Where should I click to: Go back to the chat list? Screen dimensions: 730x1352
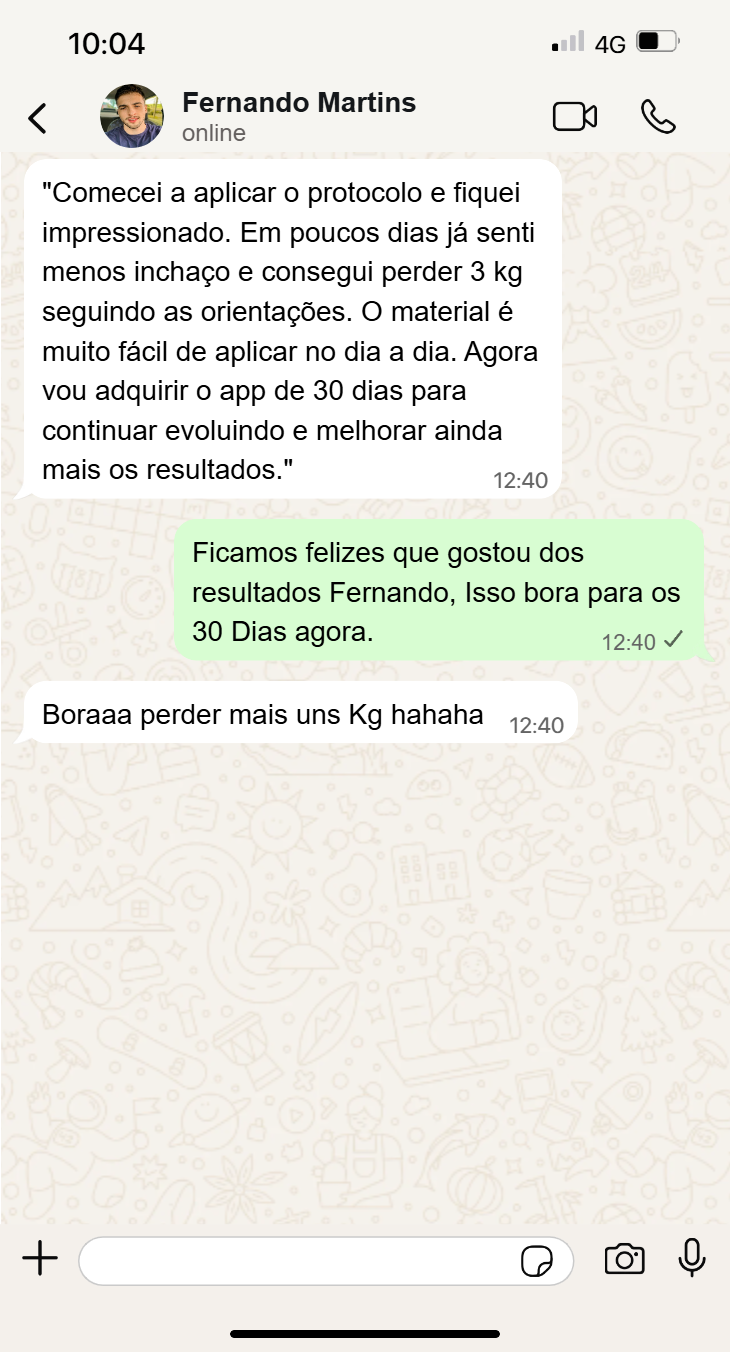point(37,118)
